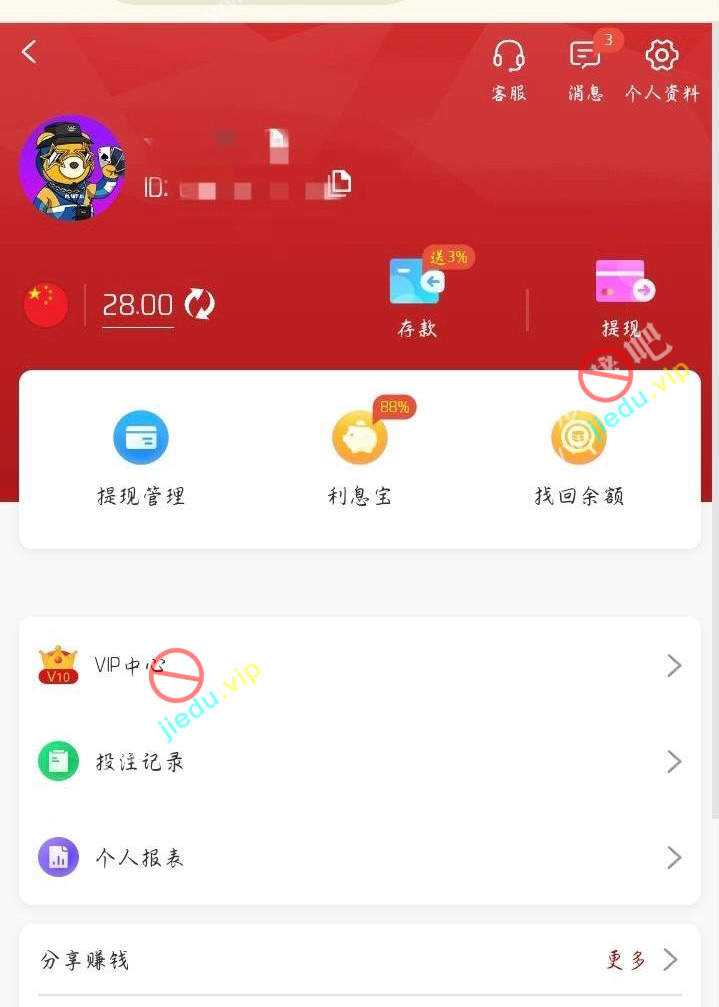Open the 投注记录 betting records row

(x=360, y=761)
